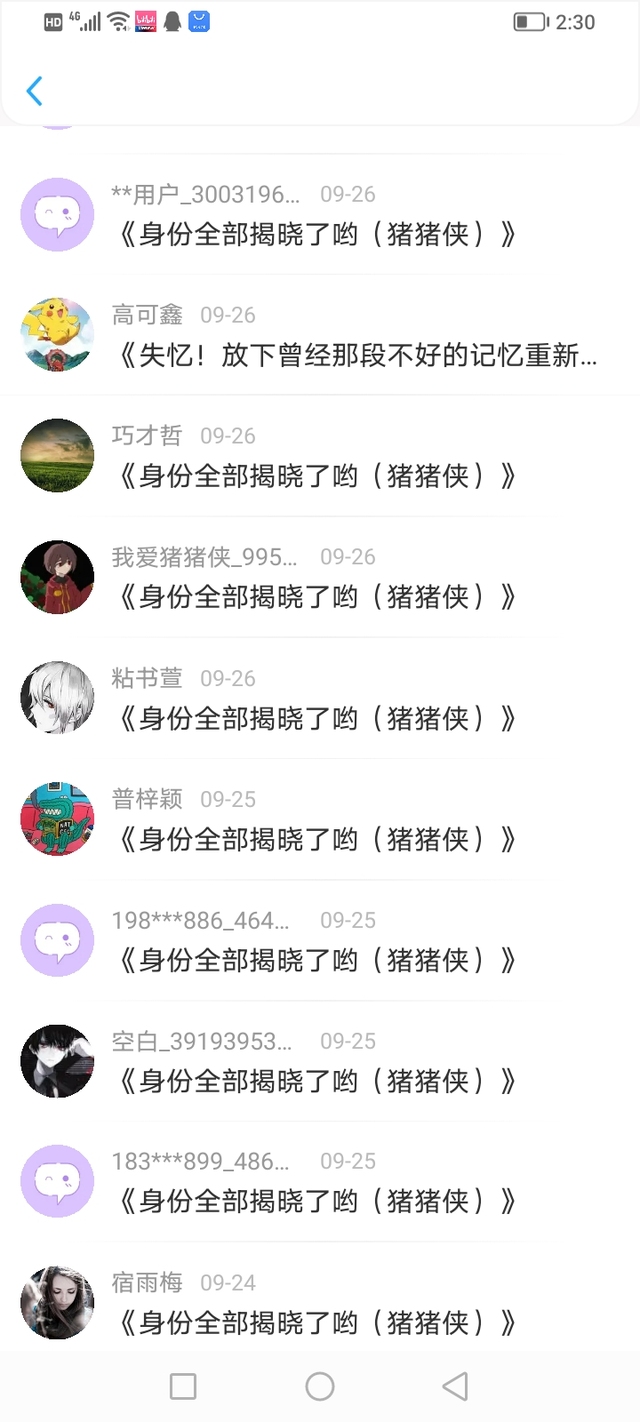Open the entry from 198***886_464
640x1422 pixels.
point(318,960)
